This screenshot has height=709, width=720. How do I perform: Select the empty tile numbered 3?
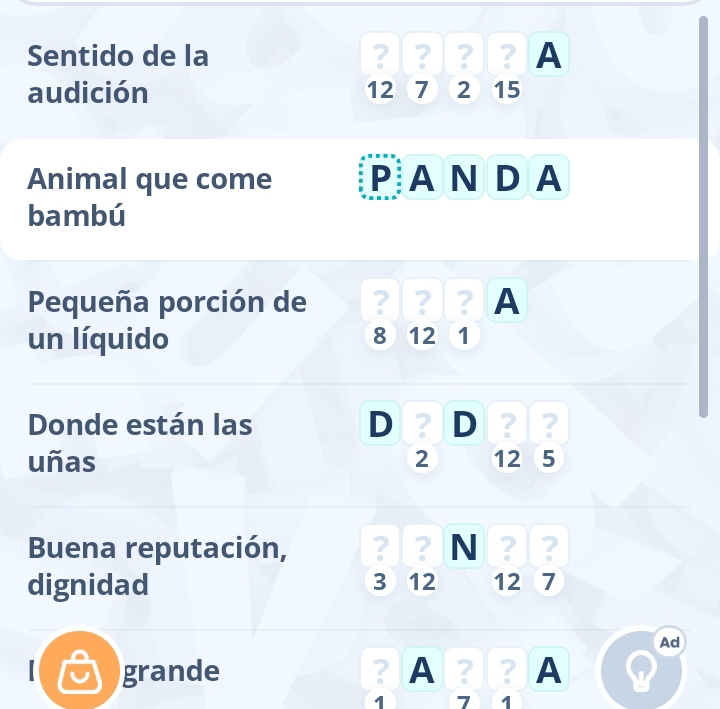point(379,548)
